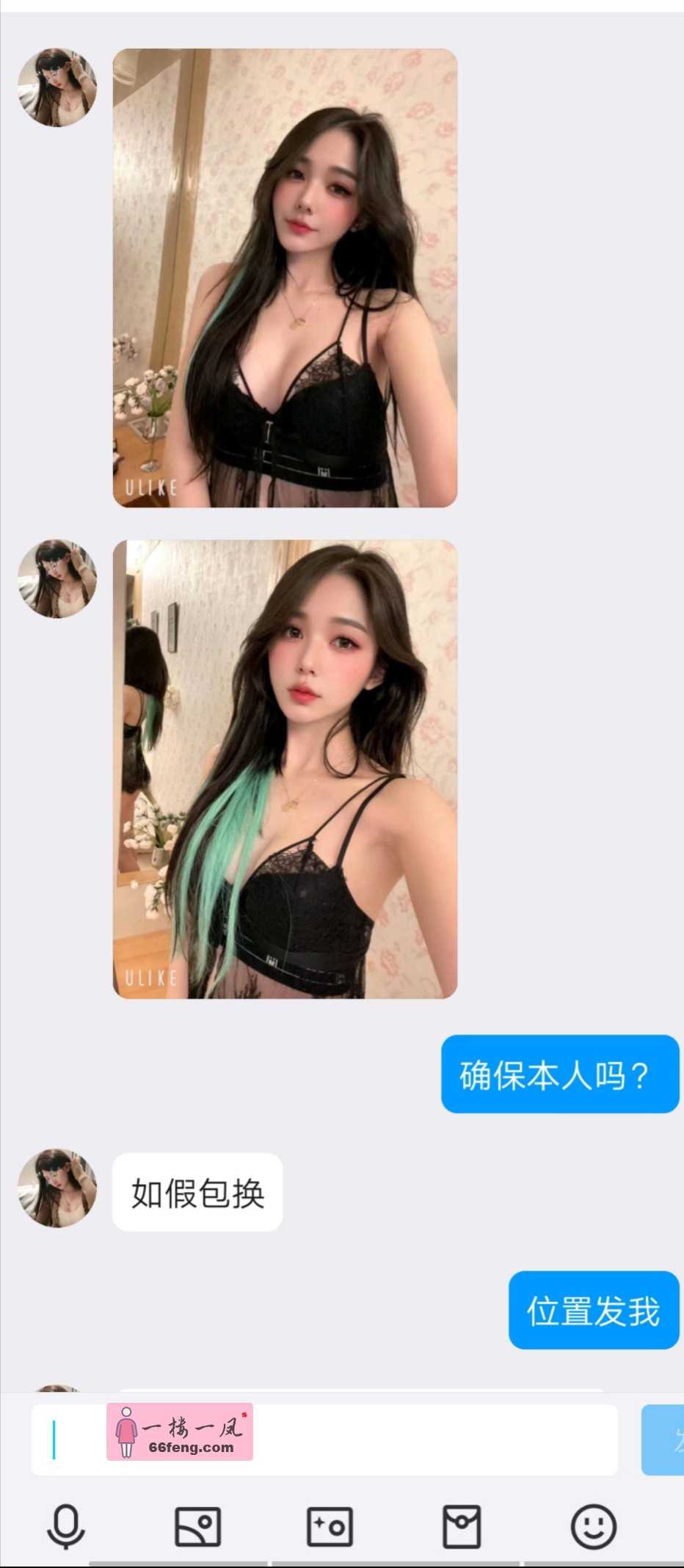Open the red packet envelope icon
The height and width of the screenshot is (1568, 684).
pyautogui.click(x=462, y=1527)
